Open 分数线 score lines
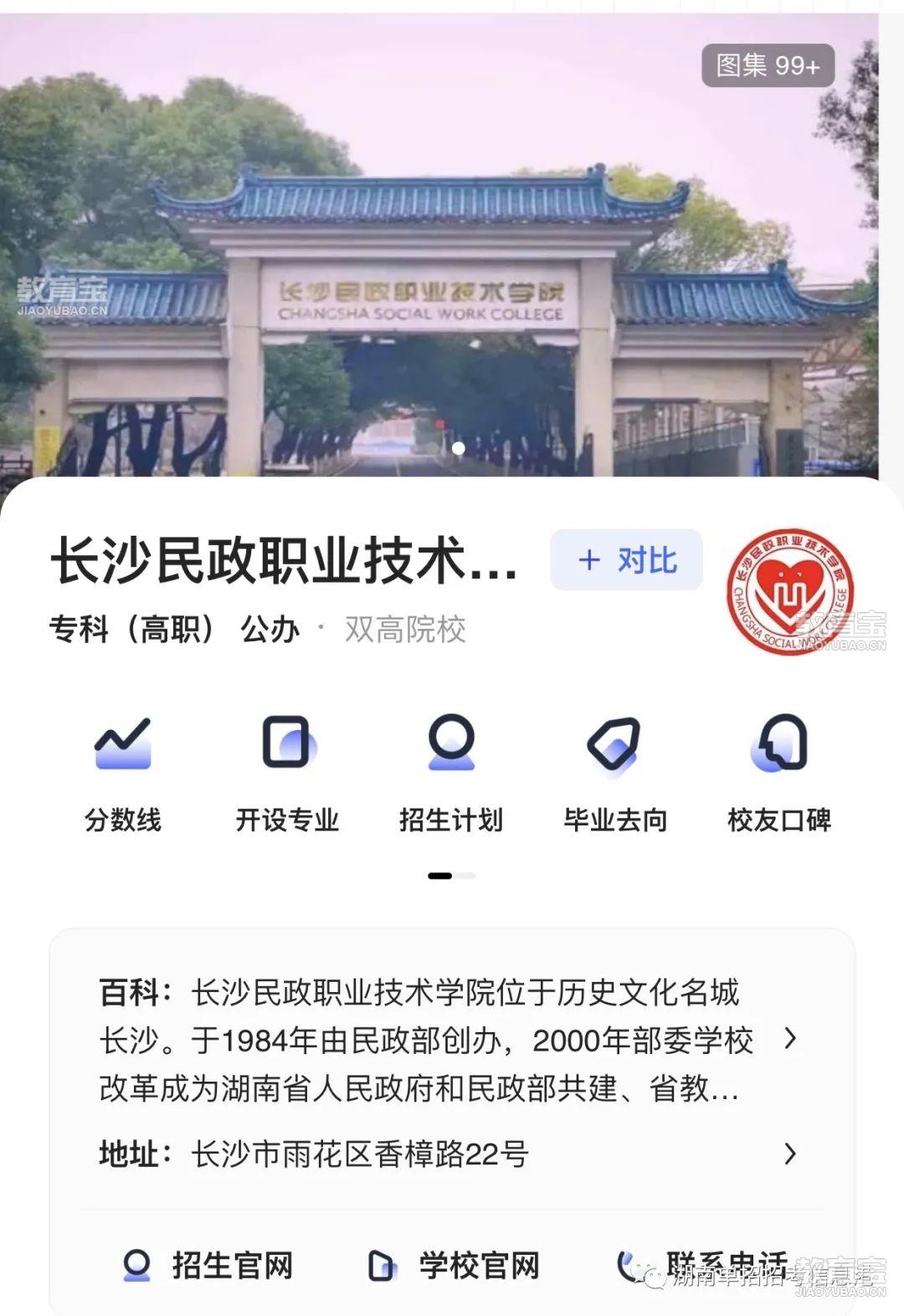This screenshot has width=904, height=1316. [x=123, y=772]
